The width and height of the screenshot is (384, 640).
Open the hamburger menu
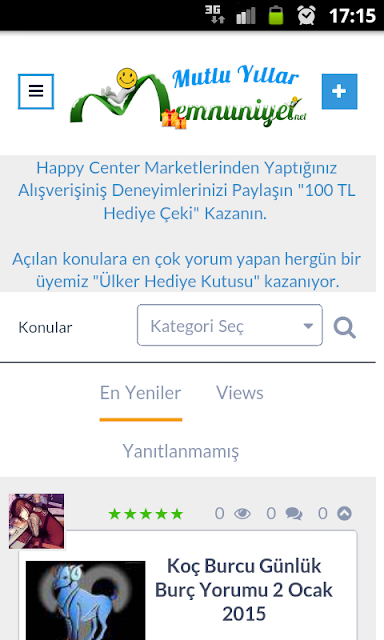36,91
